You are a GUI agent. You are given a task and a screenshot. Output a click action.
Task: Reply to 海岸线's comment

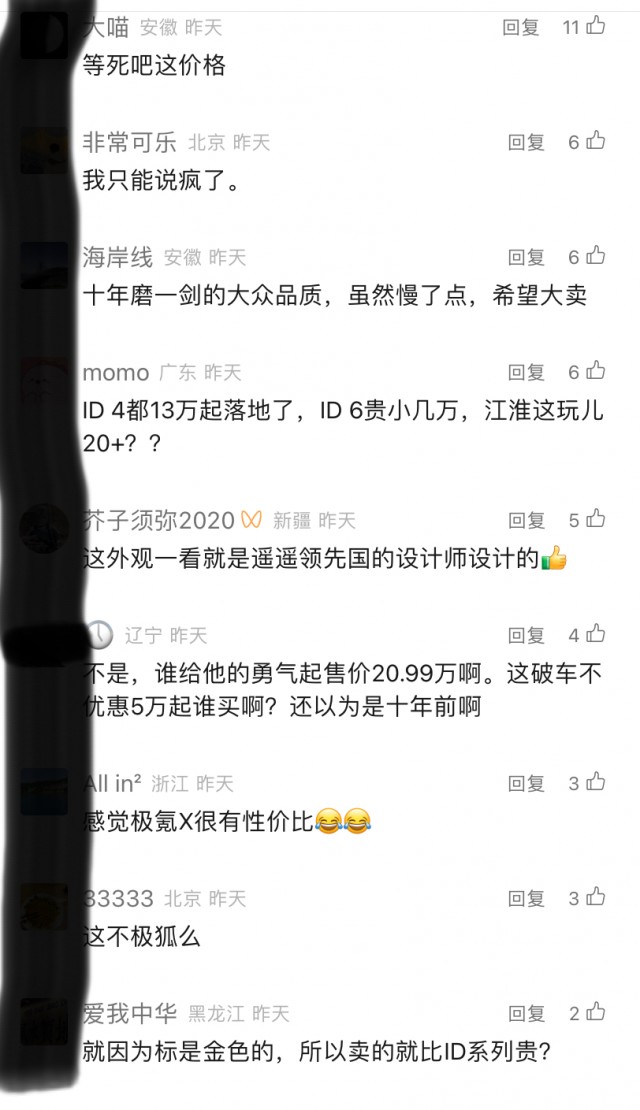point(526,258)
